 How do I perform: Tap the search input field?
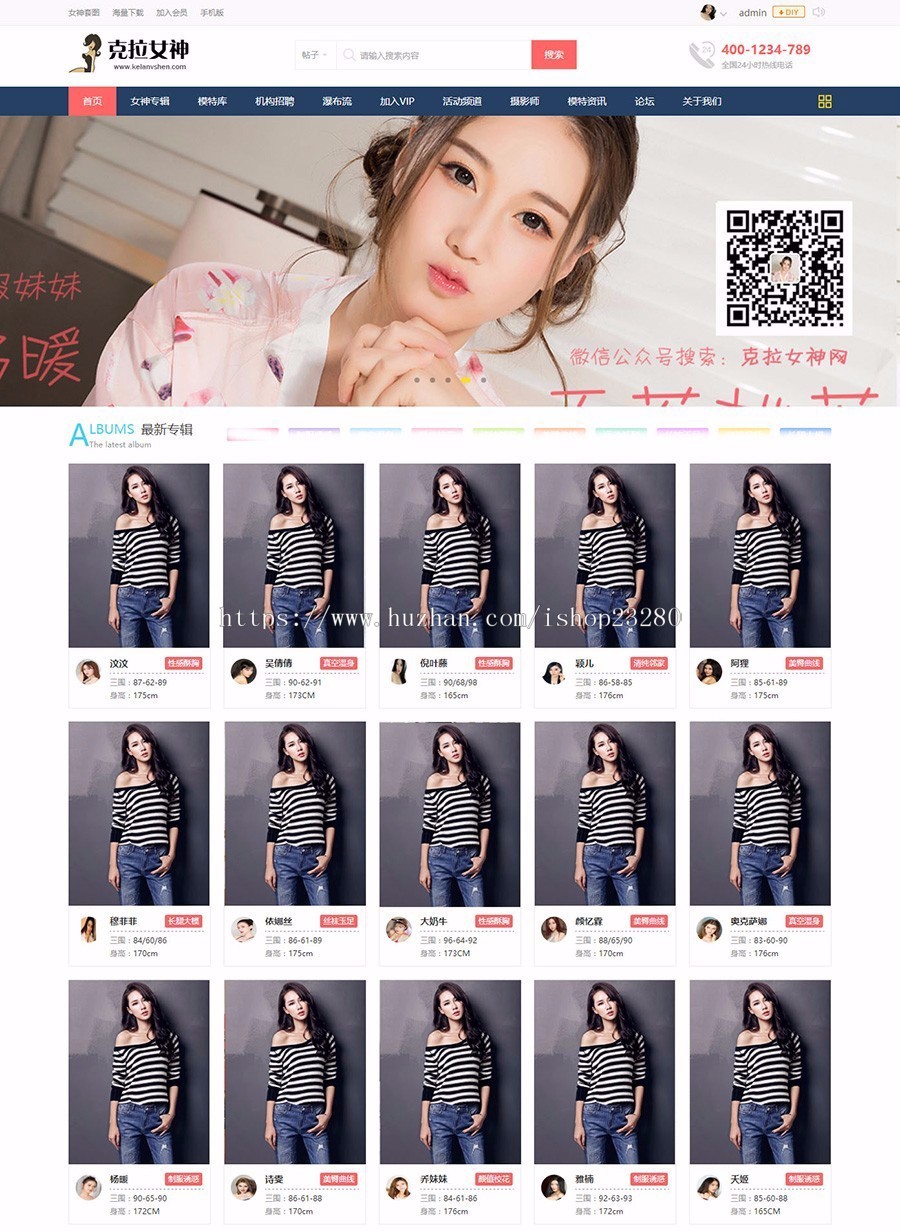click(x=440, y=55)
